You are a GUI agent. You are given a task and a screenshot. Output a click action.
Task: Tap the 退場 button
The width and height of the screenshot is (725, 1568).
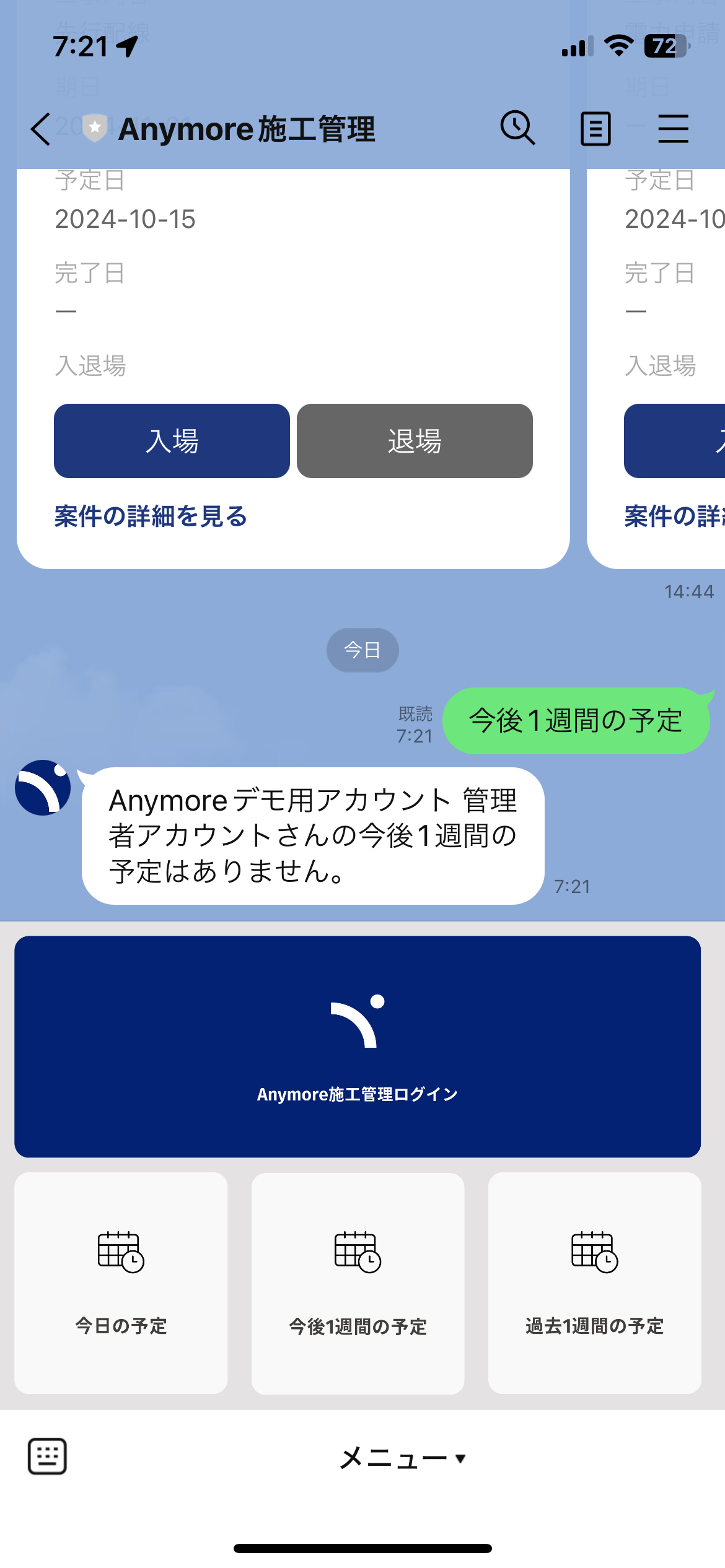[415, 441]
